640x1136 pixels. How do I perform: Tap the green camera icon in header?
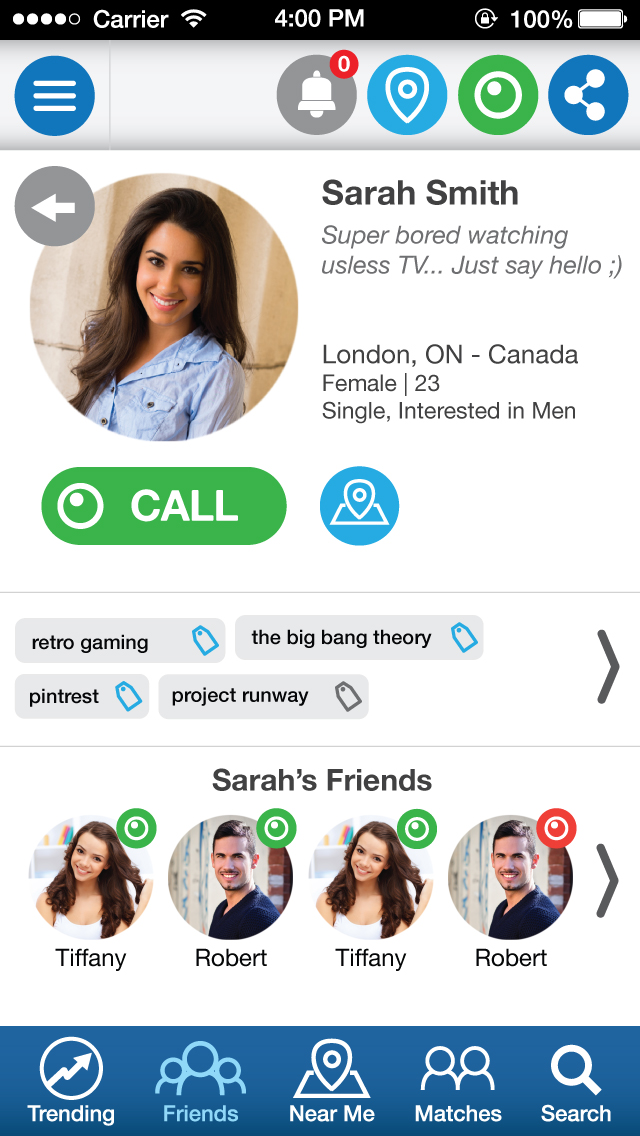497,96
